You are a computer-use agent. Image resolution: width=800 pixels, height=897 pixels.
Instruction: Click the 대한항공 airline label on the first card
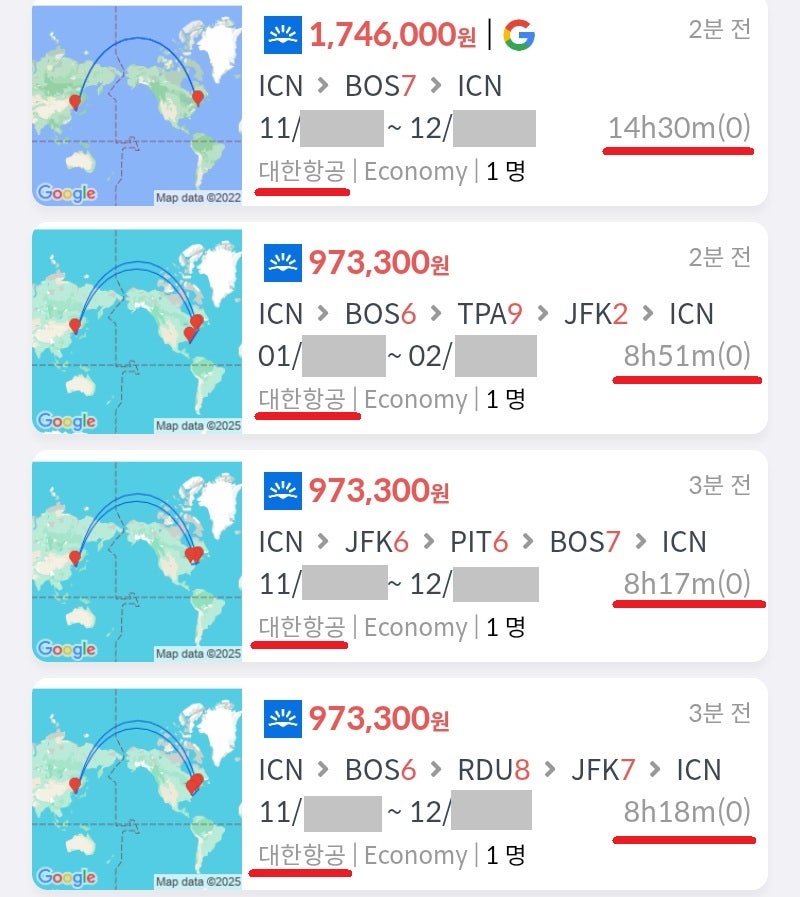coord(303,171)
